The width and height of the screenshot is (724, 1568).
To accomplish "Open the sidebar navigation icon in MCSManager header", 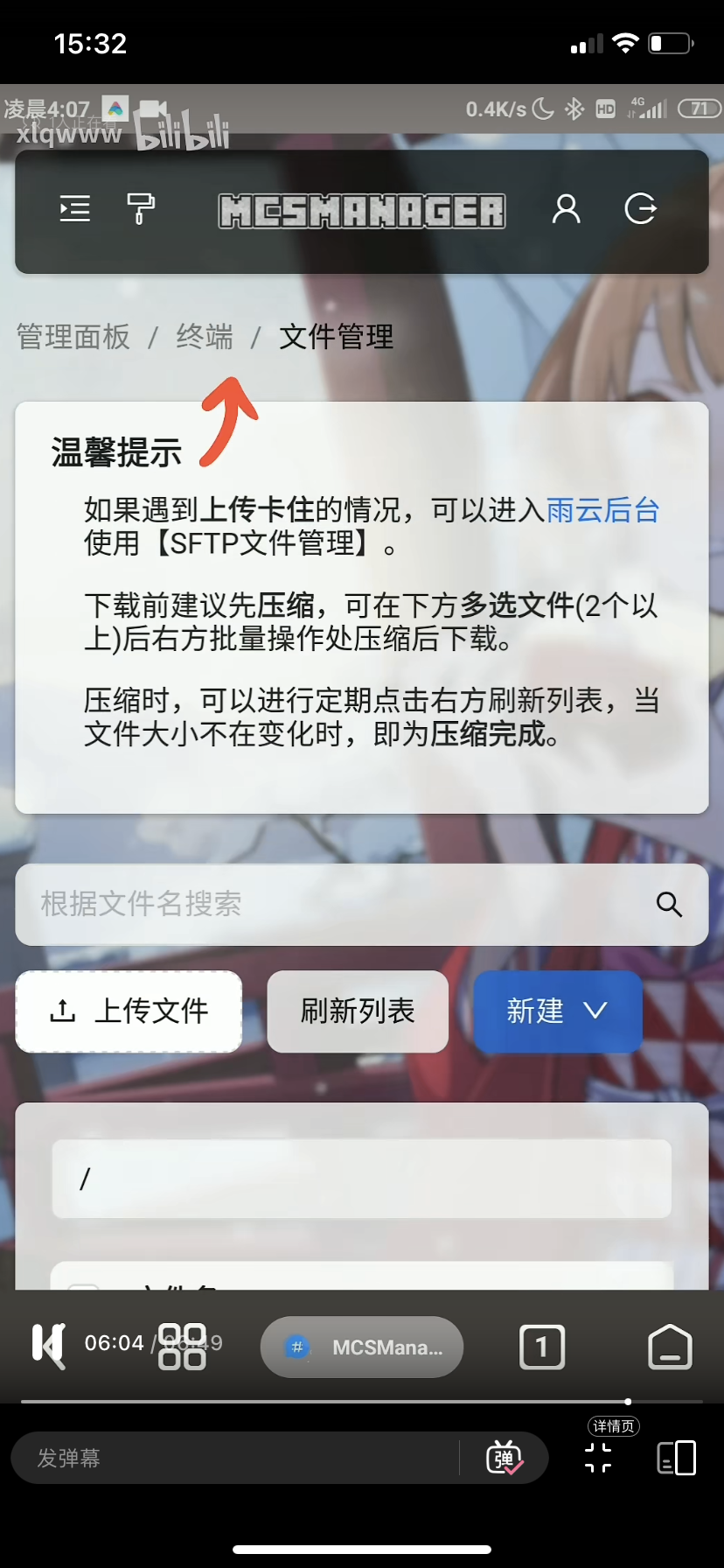I will 74,209.
